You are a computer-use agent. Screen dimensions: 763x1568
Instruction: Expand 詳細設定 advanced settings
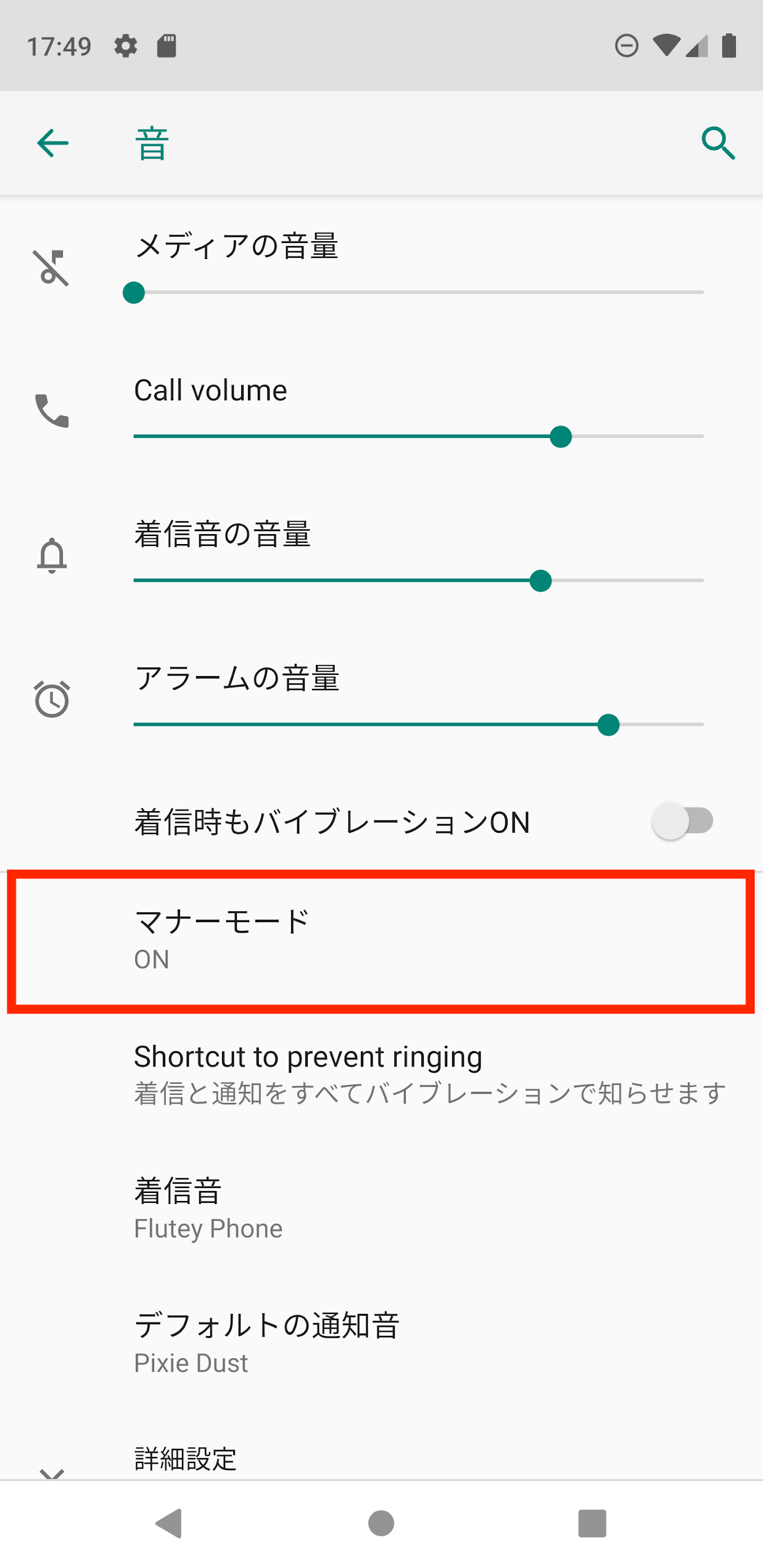381,1459
